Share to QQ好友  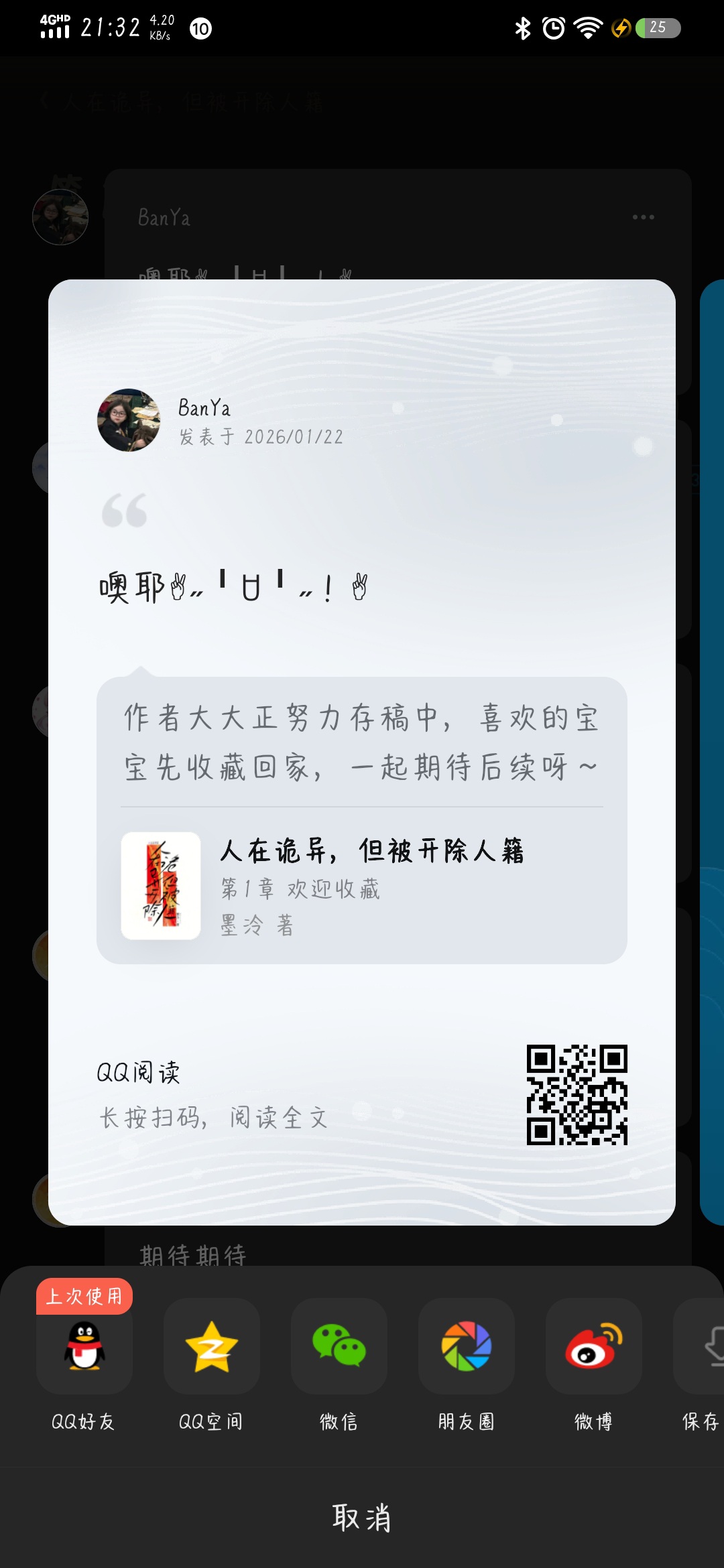(84, 1347)
